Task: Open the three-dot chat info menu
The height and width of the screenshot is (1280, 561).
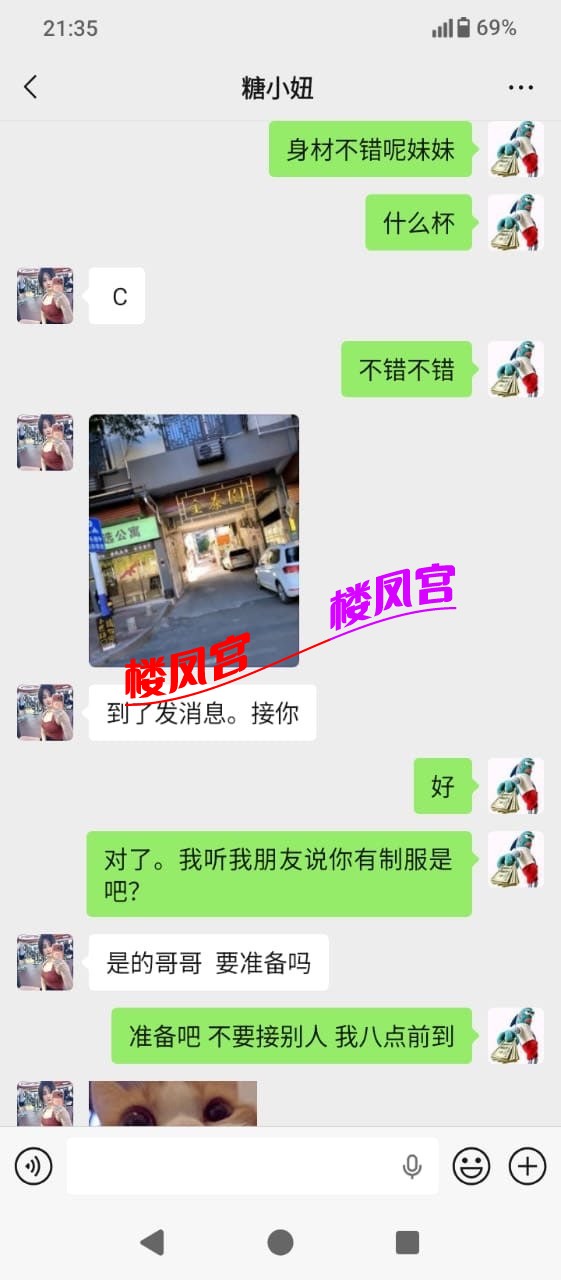Action: click(x=520, y=88)
